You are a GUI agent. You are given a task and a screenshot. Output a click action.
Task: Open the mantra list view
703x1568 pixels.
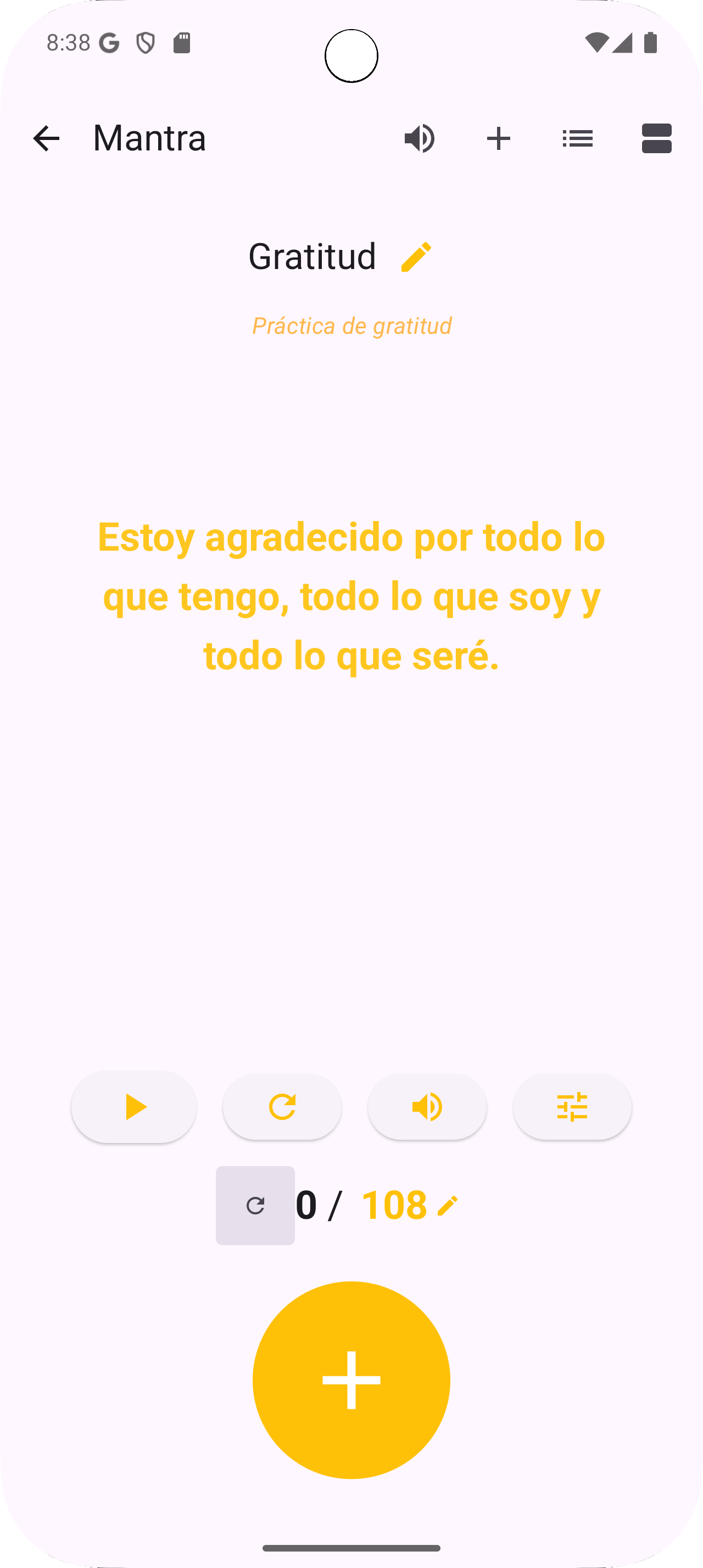[577, 138]
